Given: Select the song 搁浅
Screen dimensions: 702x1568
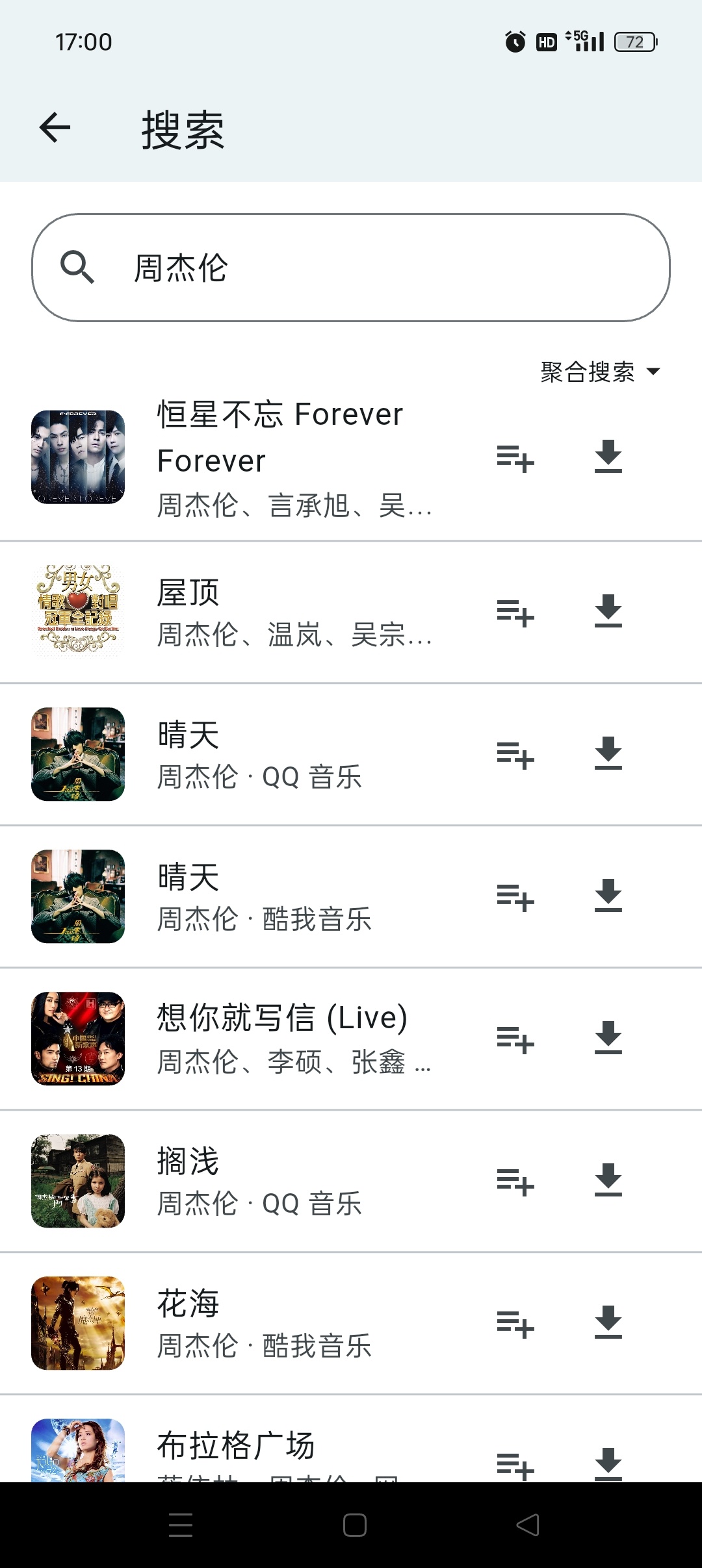Looking at the screenshot, I should click(292, 1182).
